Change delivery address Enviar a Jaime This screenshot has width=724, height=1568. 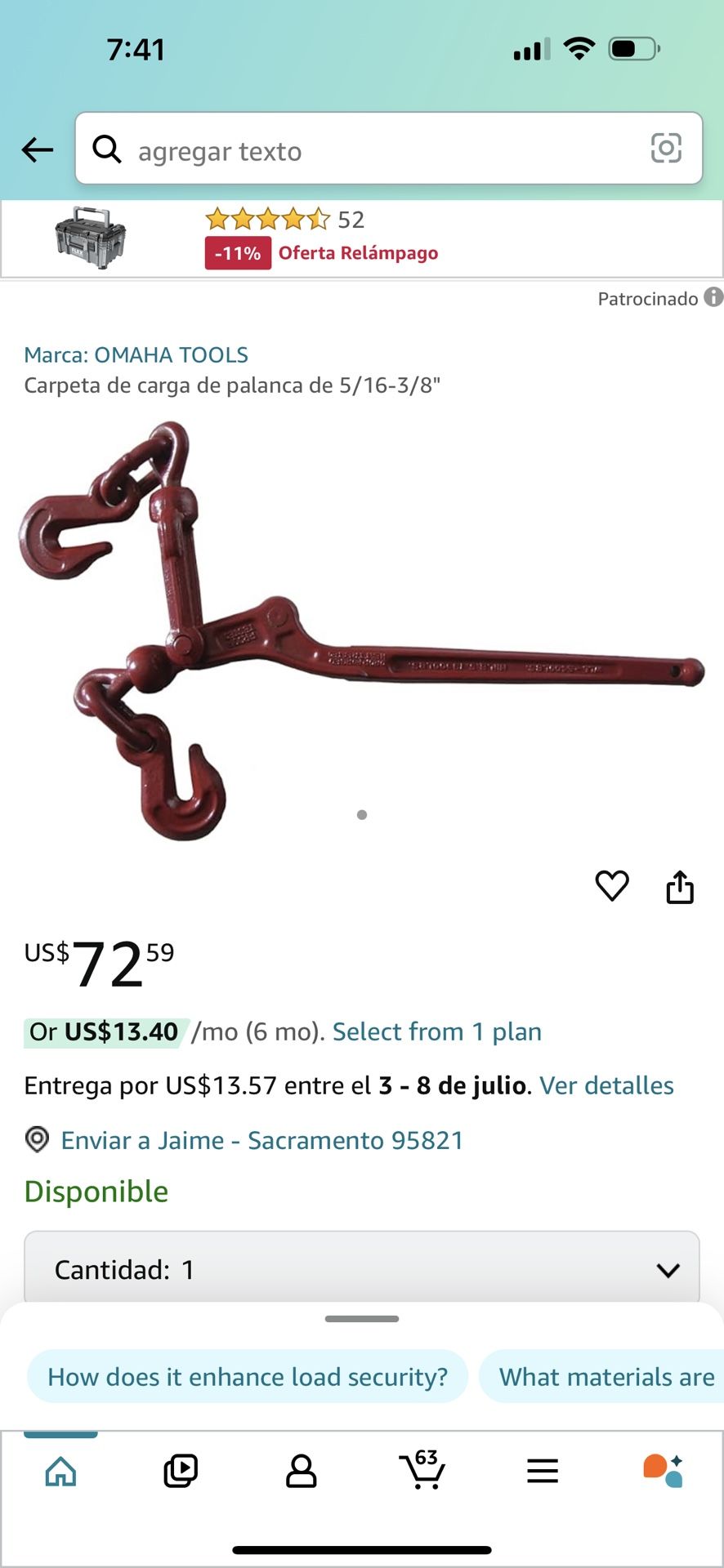261,1140
